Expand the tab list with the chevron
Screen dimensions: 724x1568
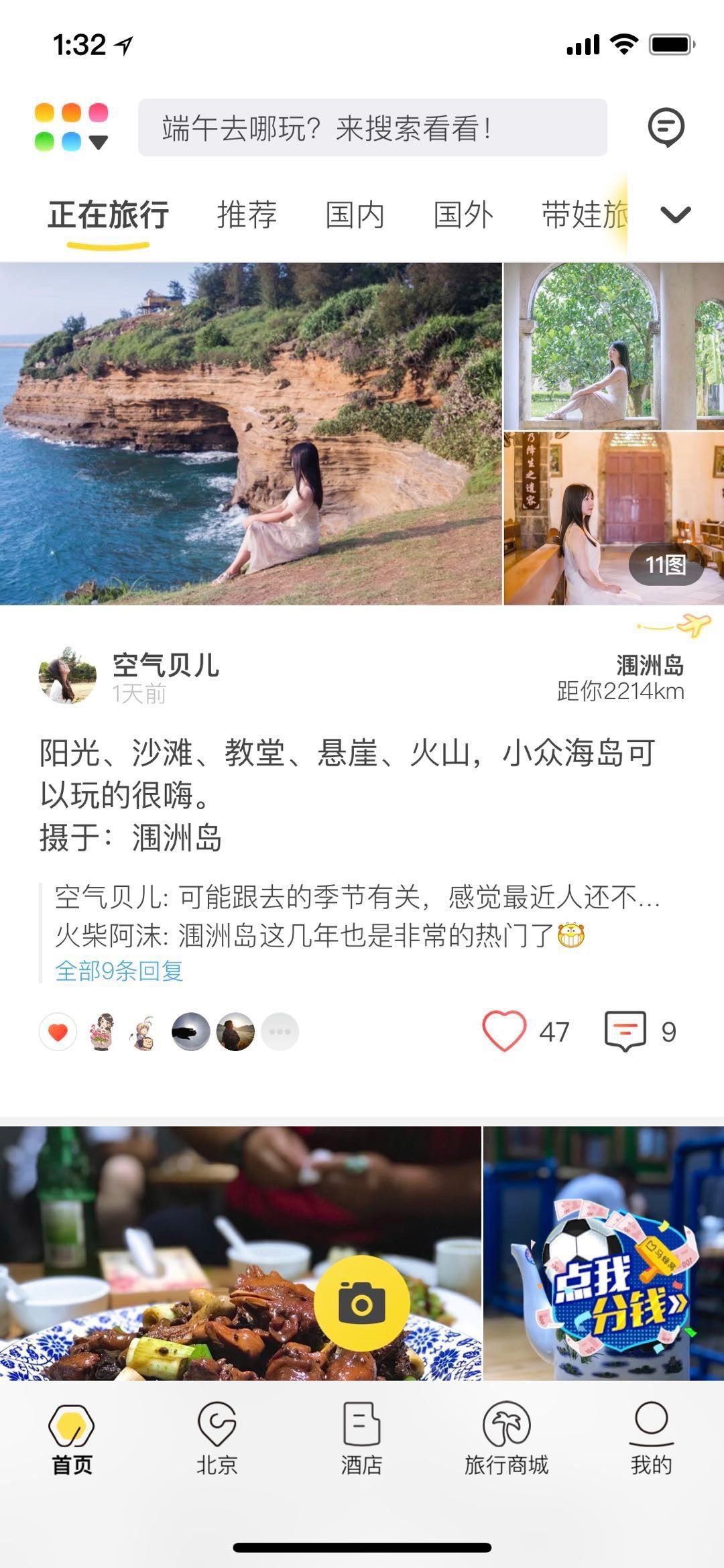[675, 215]
